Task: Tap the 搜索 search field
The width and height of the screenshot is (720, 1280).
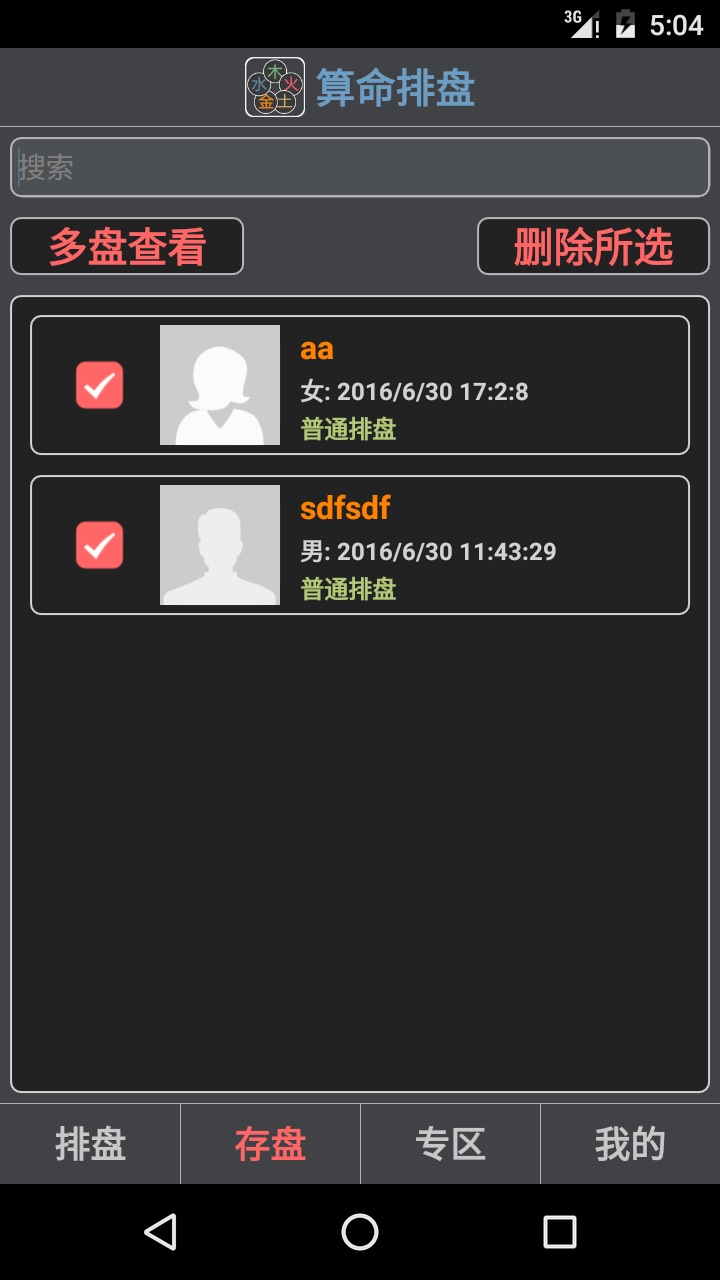Action: pos(360,167)
